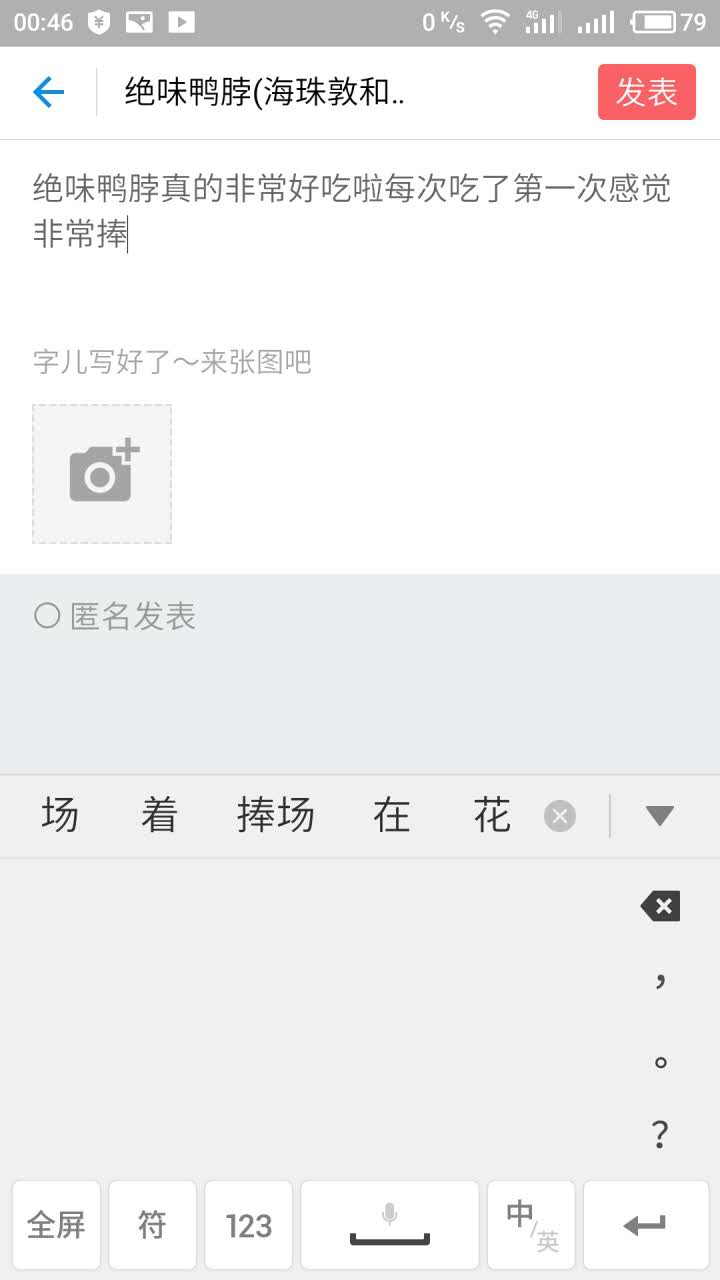The width and height of the screenshot is (720, 1280).
Task: Pick the suggestion 花
Action: coord(492,816)
